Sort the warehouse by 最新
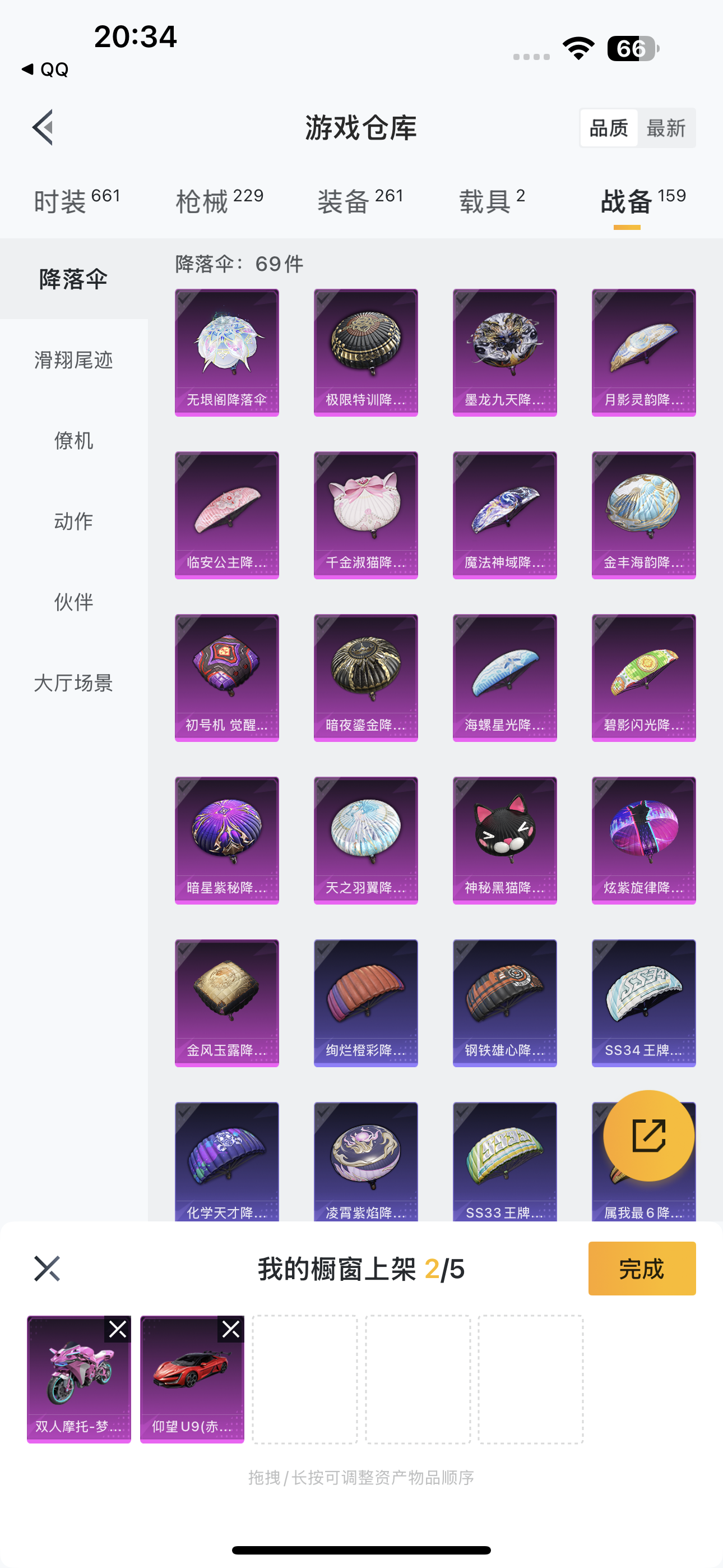Screen dimensions: 723x1568 point(666,128)
